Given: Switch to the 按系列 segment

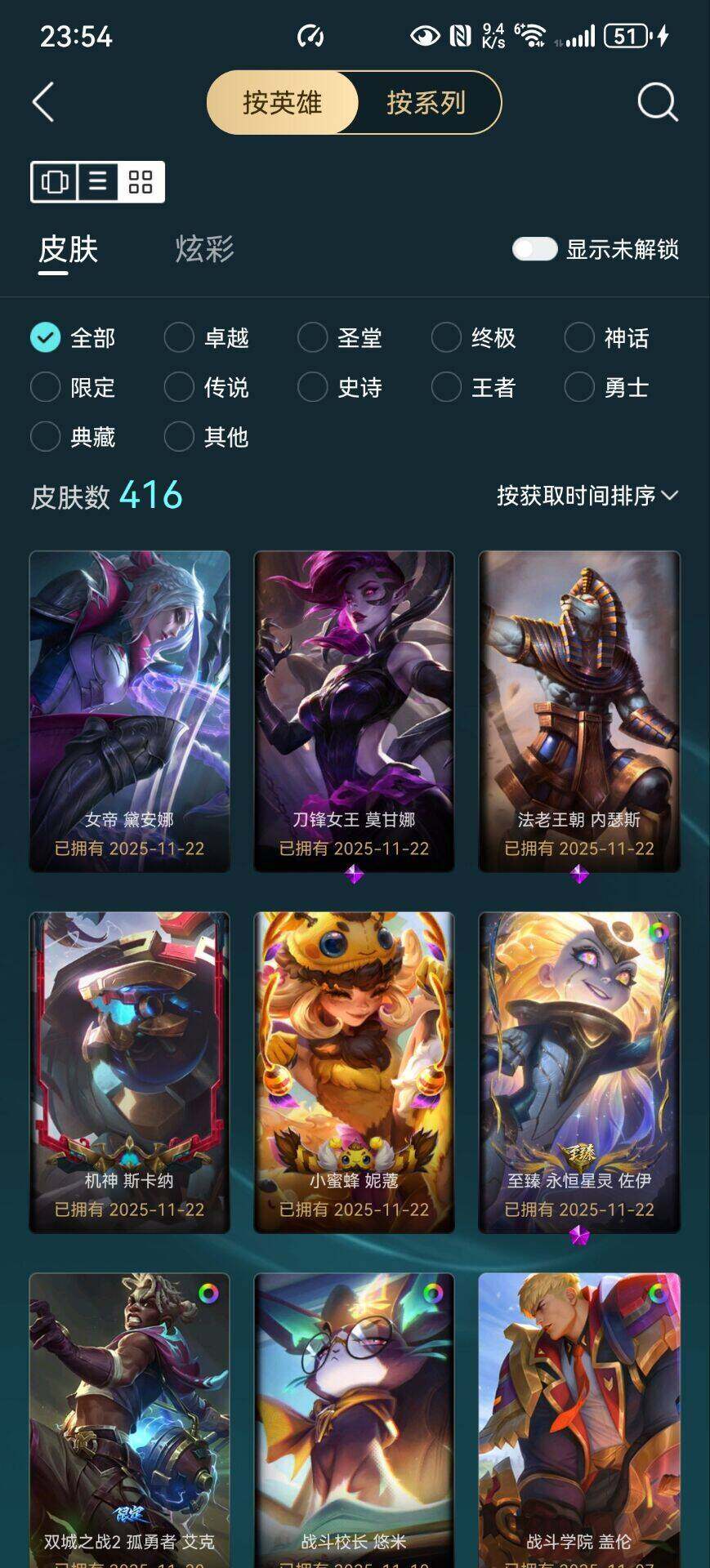Looking at the screenshot, I should [x=426, y=103].
